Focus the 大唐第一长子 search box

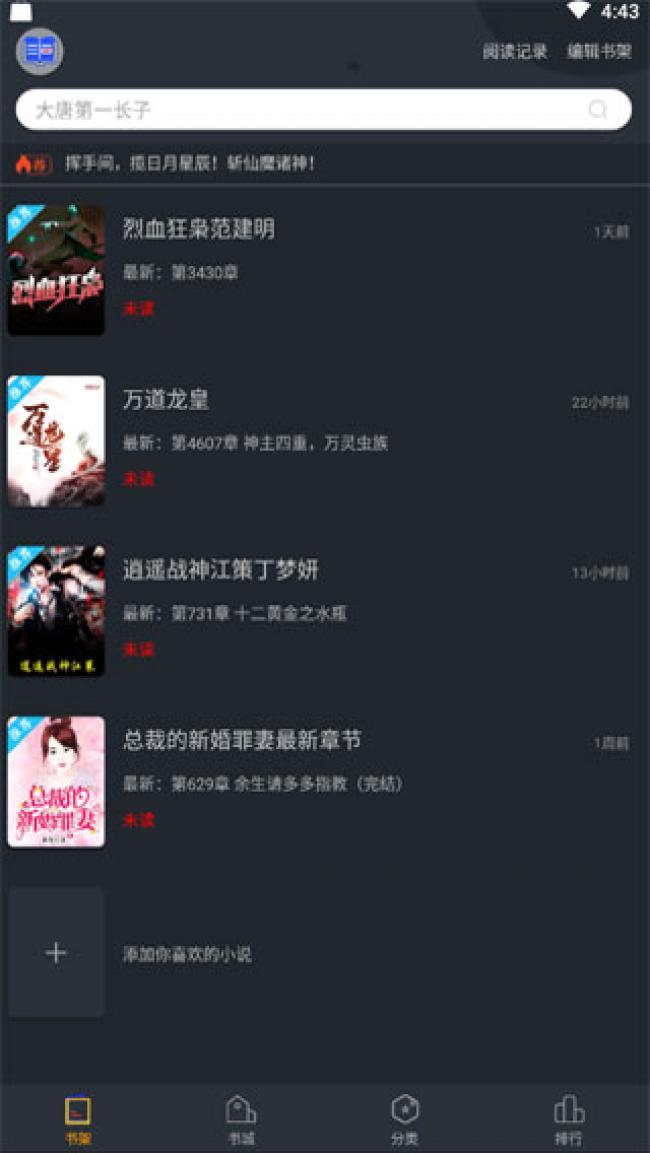point(300,110)
